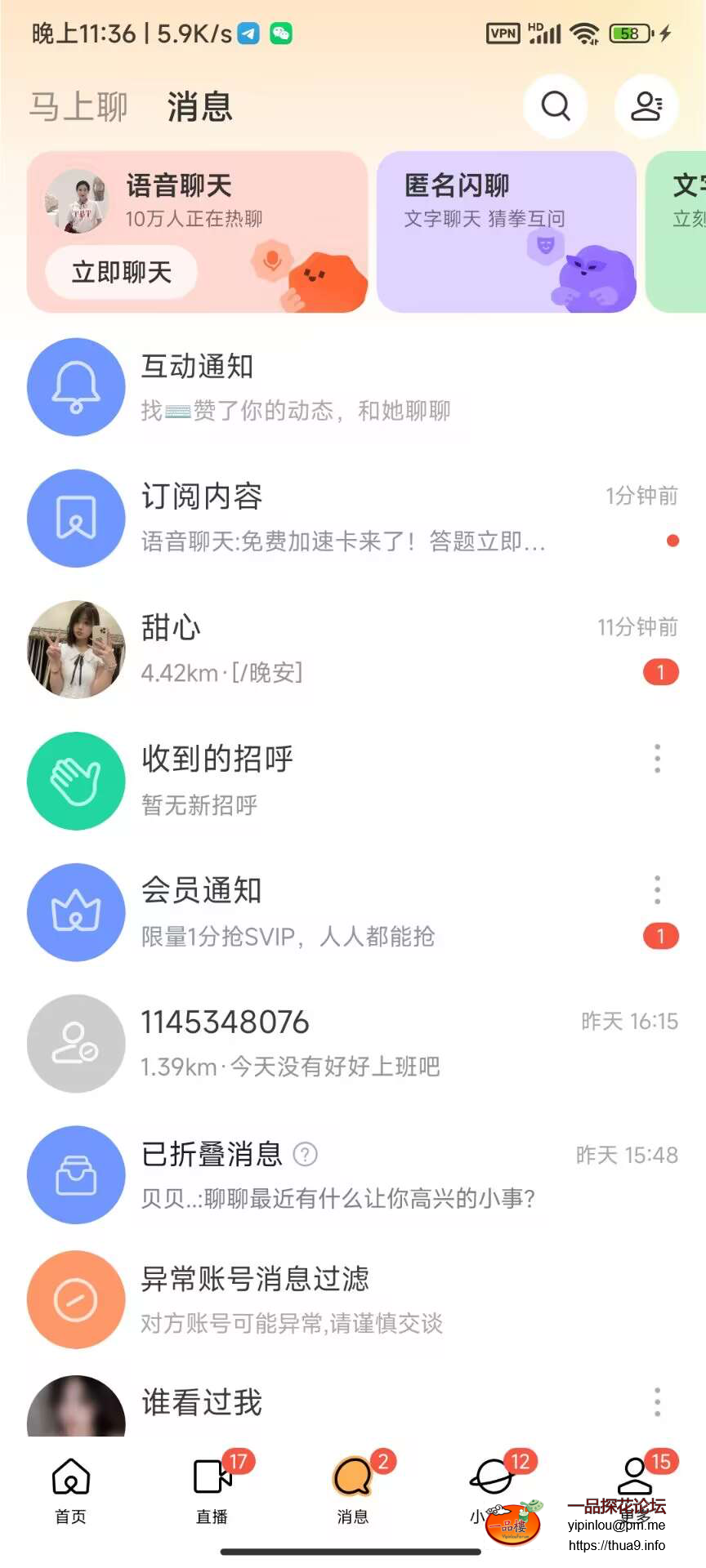Open the 已折叠消息 folded messages icon
706x1568 pixels.
pos(76,1174)
